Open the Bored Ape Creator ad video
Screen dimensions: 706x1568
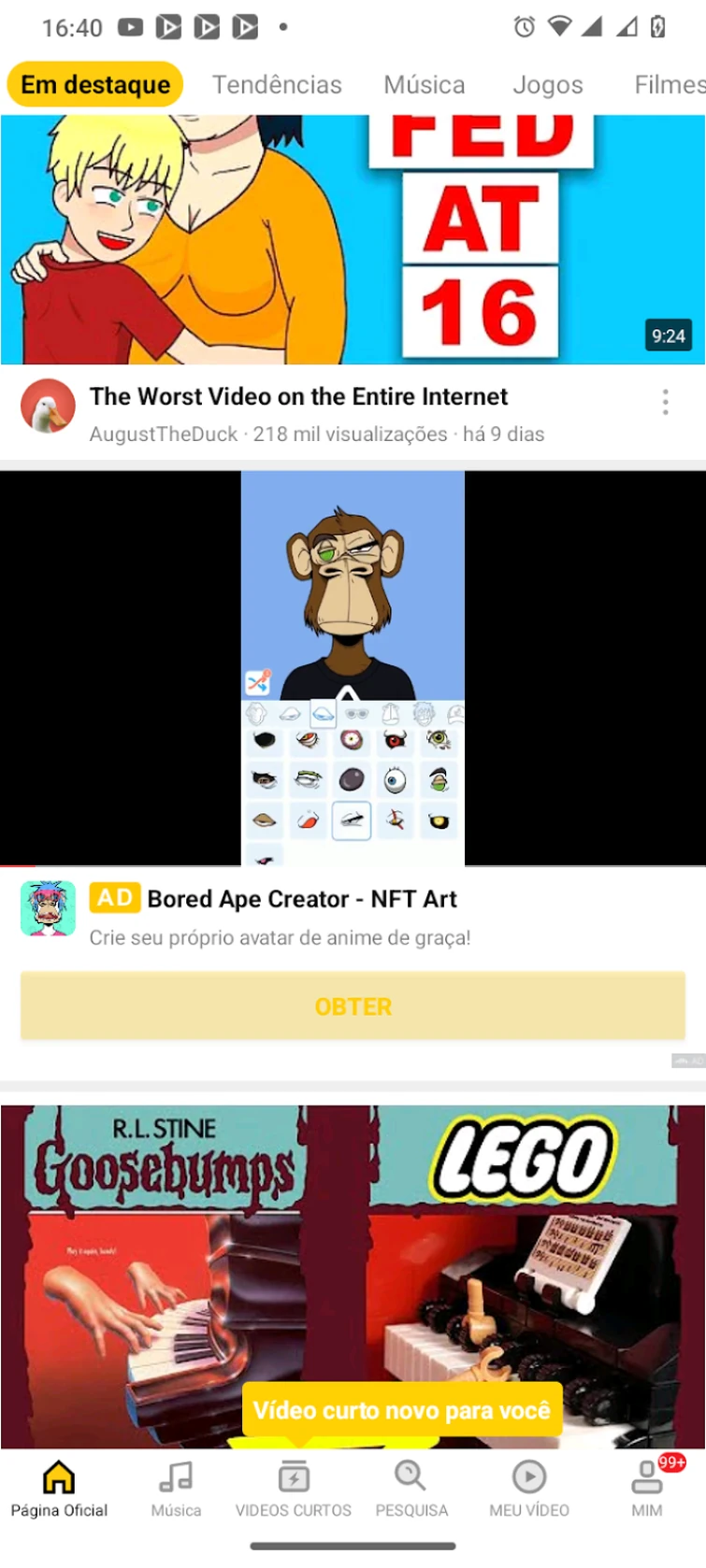(353, 668)
